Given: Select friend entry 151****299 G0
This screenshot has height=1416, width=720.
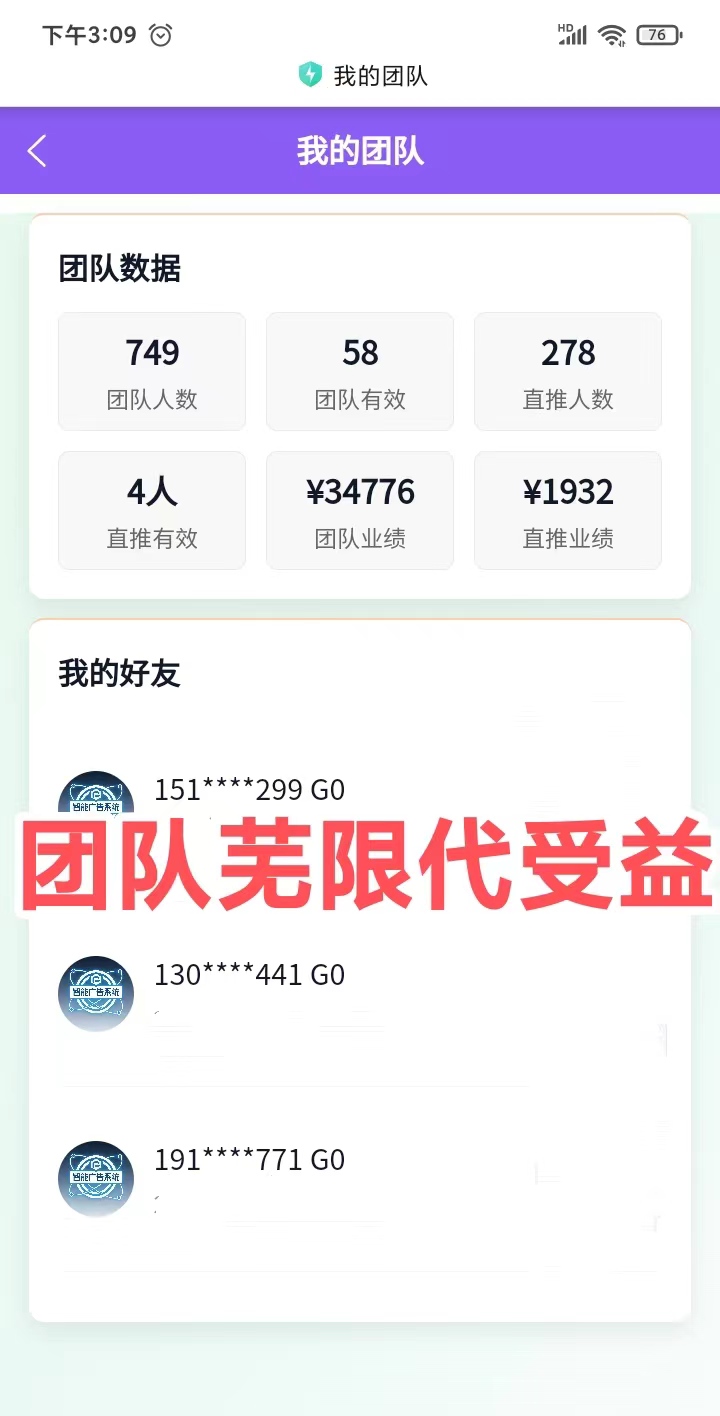Looking at the screenshot, I should pyautogui.click(x=248, y=790).
